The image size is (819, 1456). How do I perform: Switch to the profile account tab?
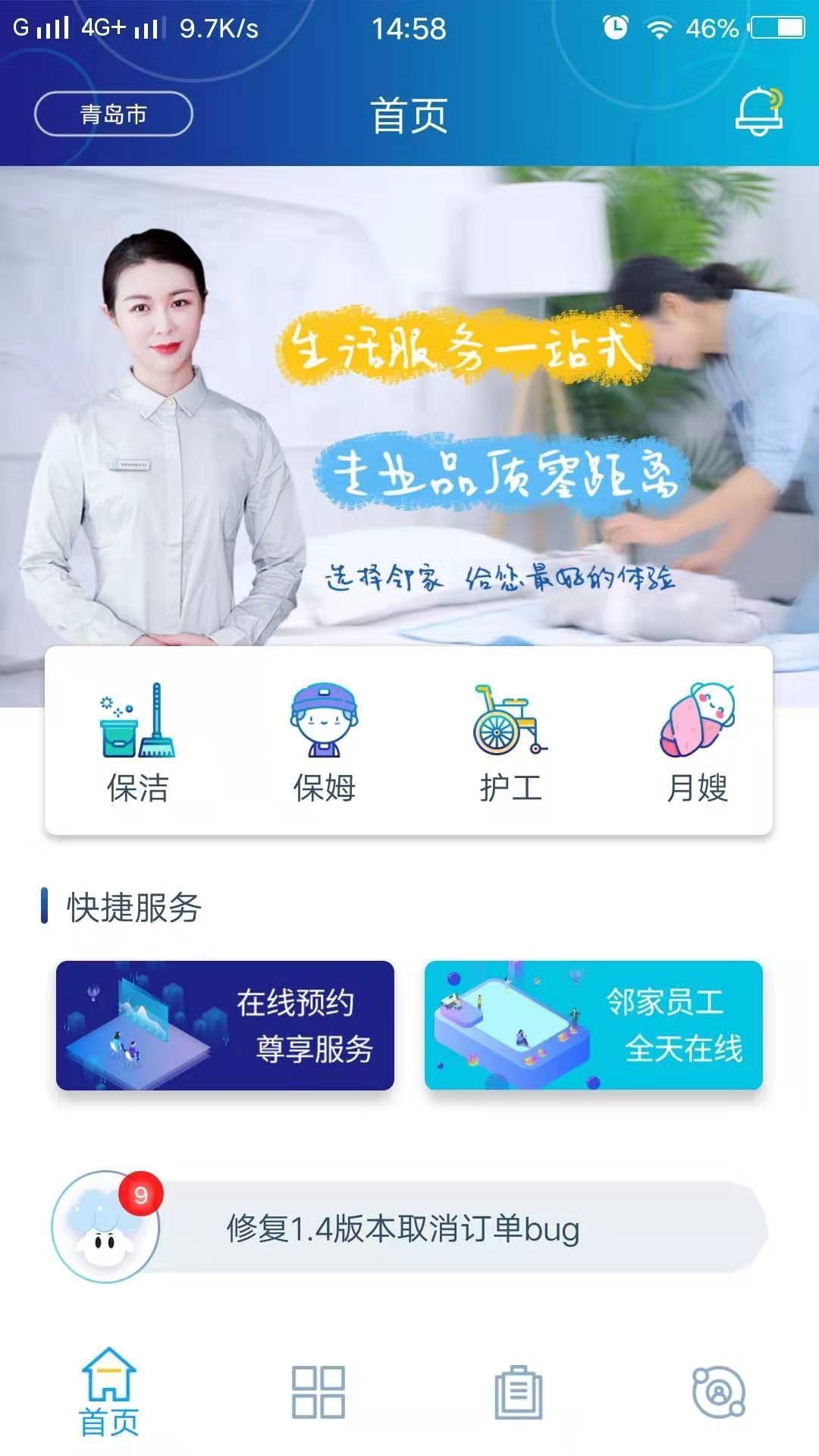pyautogui.click(x=719, y=1392)
